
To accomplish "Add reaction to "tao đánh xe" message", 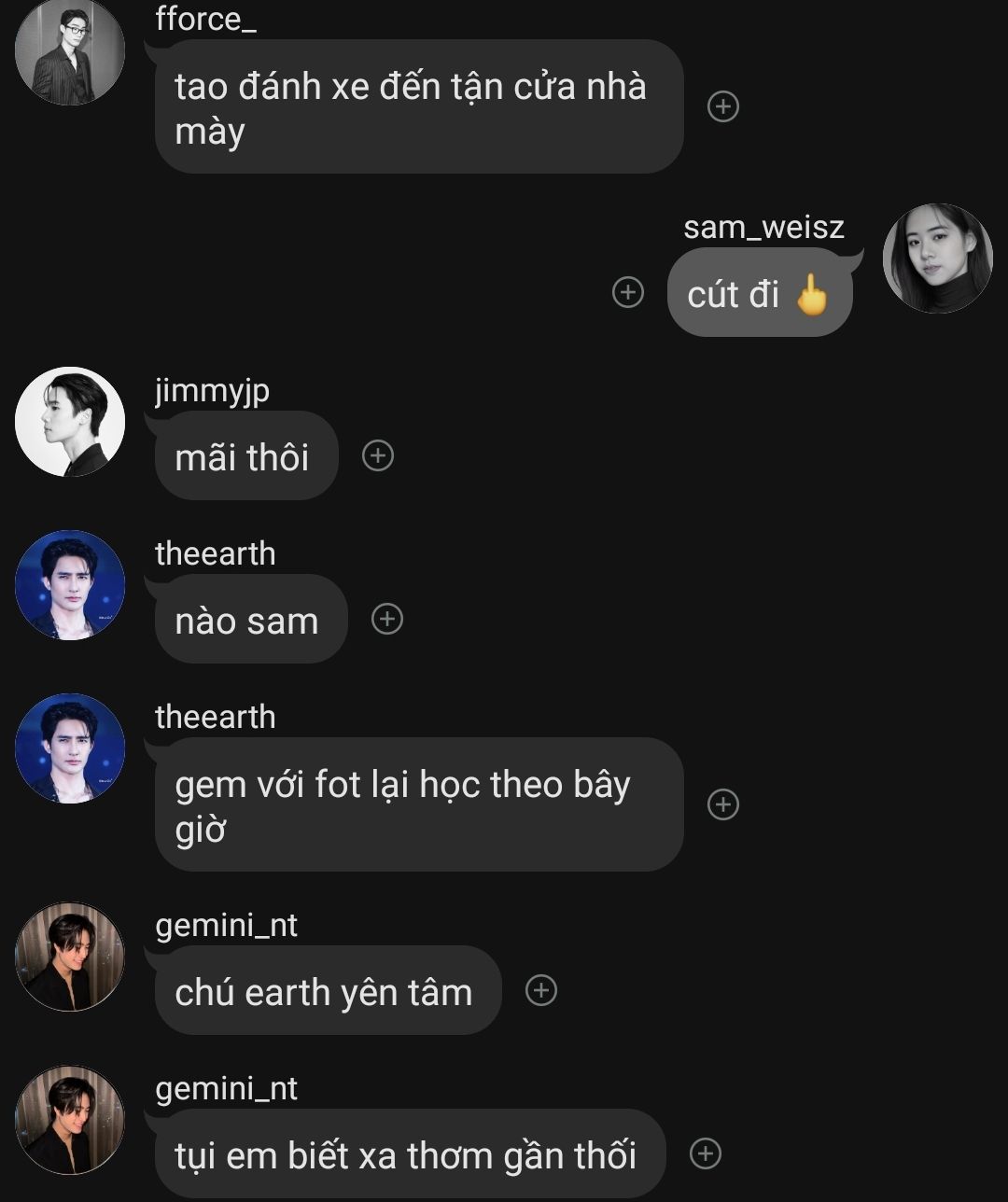I will click(x=723, y=106).
